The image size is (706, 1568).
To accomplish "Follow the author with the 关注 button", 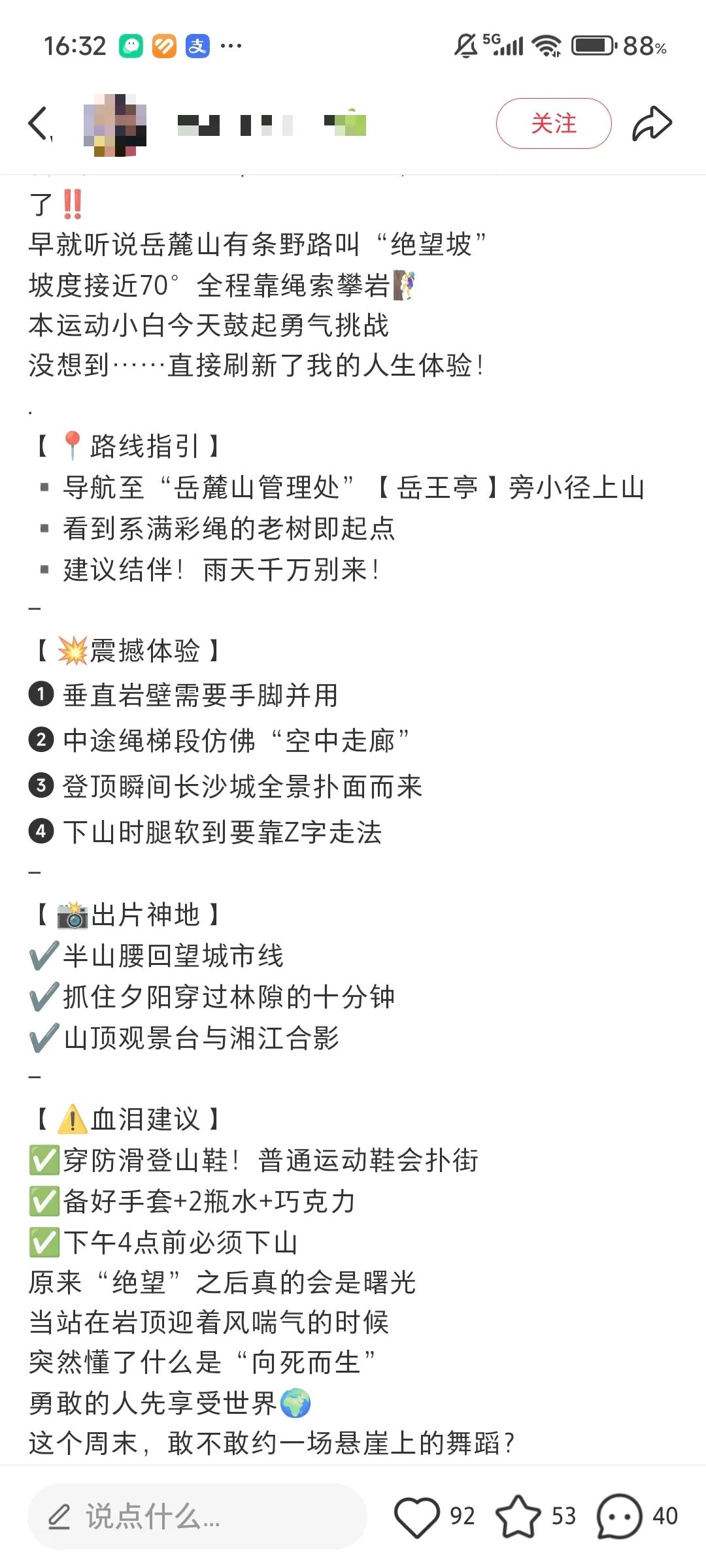I will (x=553, y=123).
